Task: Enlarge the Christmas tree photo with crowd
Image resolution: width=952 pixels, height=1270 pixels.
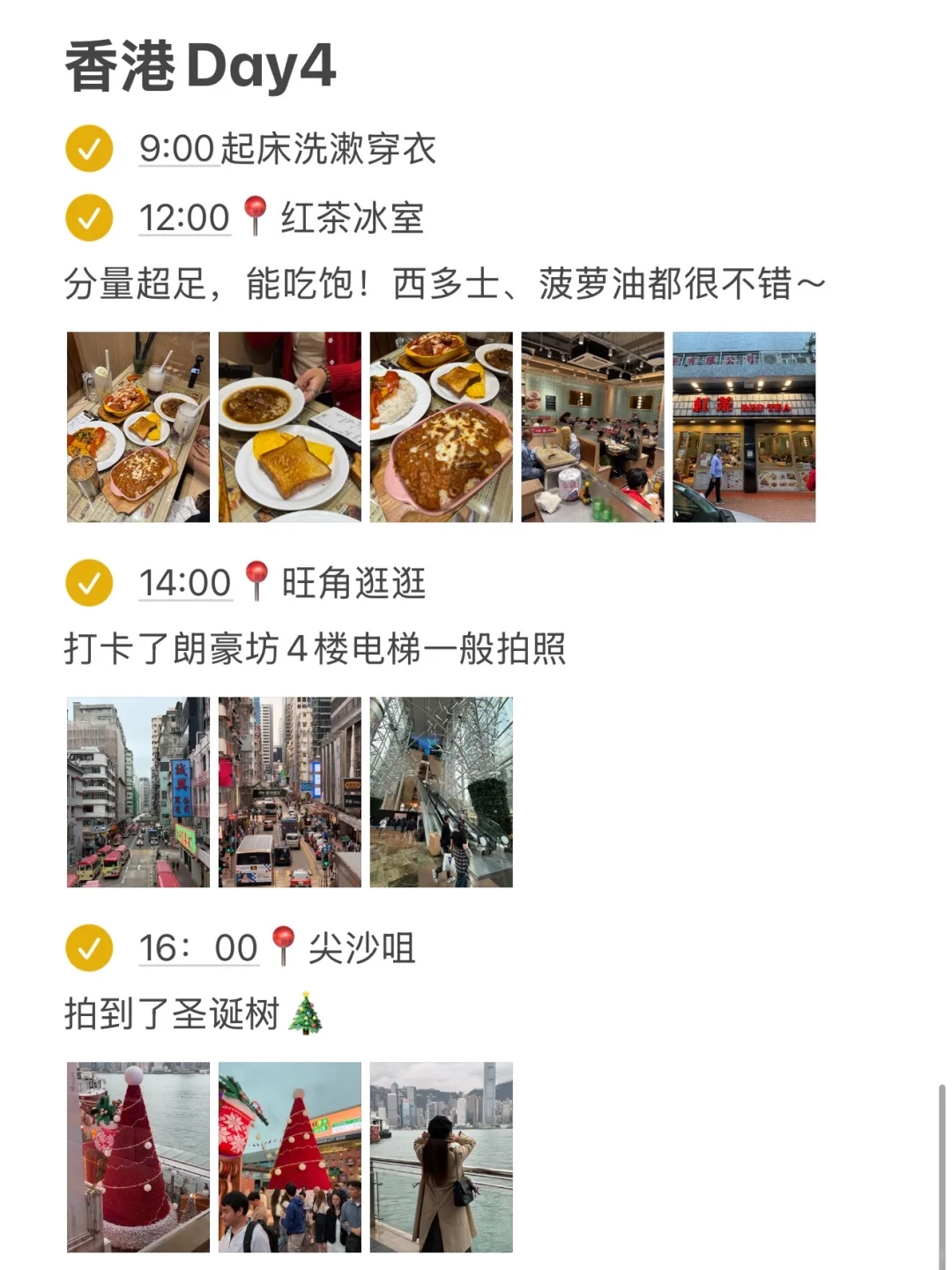Action: [290, 1157]
